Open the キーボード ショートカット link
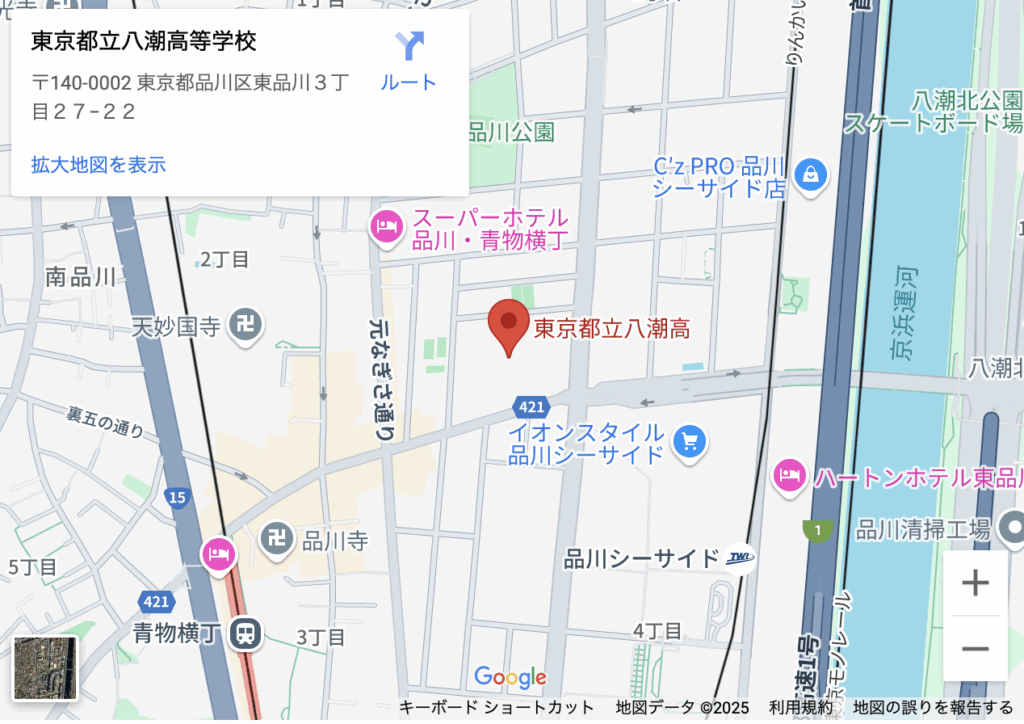Viewport: 1024px width, 724px height. [x=496, y=707]
